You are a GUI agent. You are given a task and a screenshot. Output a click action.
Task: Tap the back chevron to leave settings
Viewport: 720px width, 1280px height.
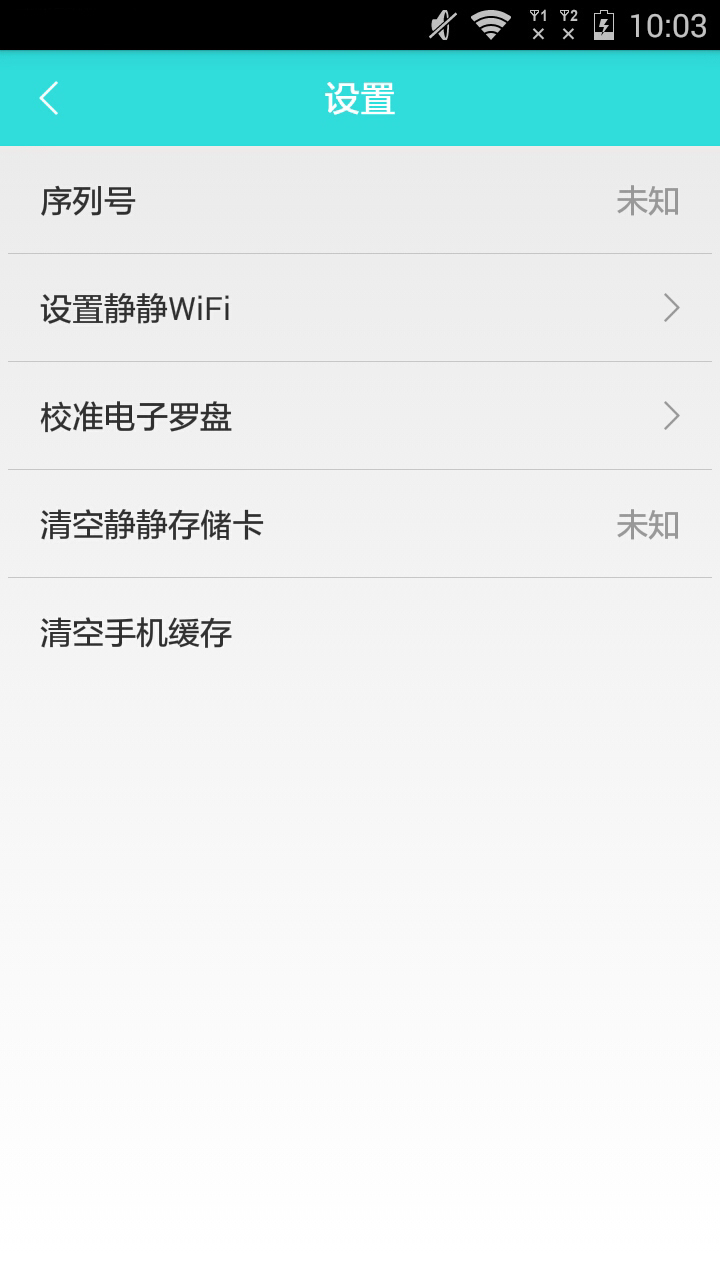coord(47,97)
